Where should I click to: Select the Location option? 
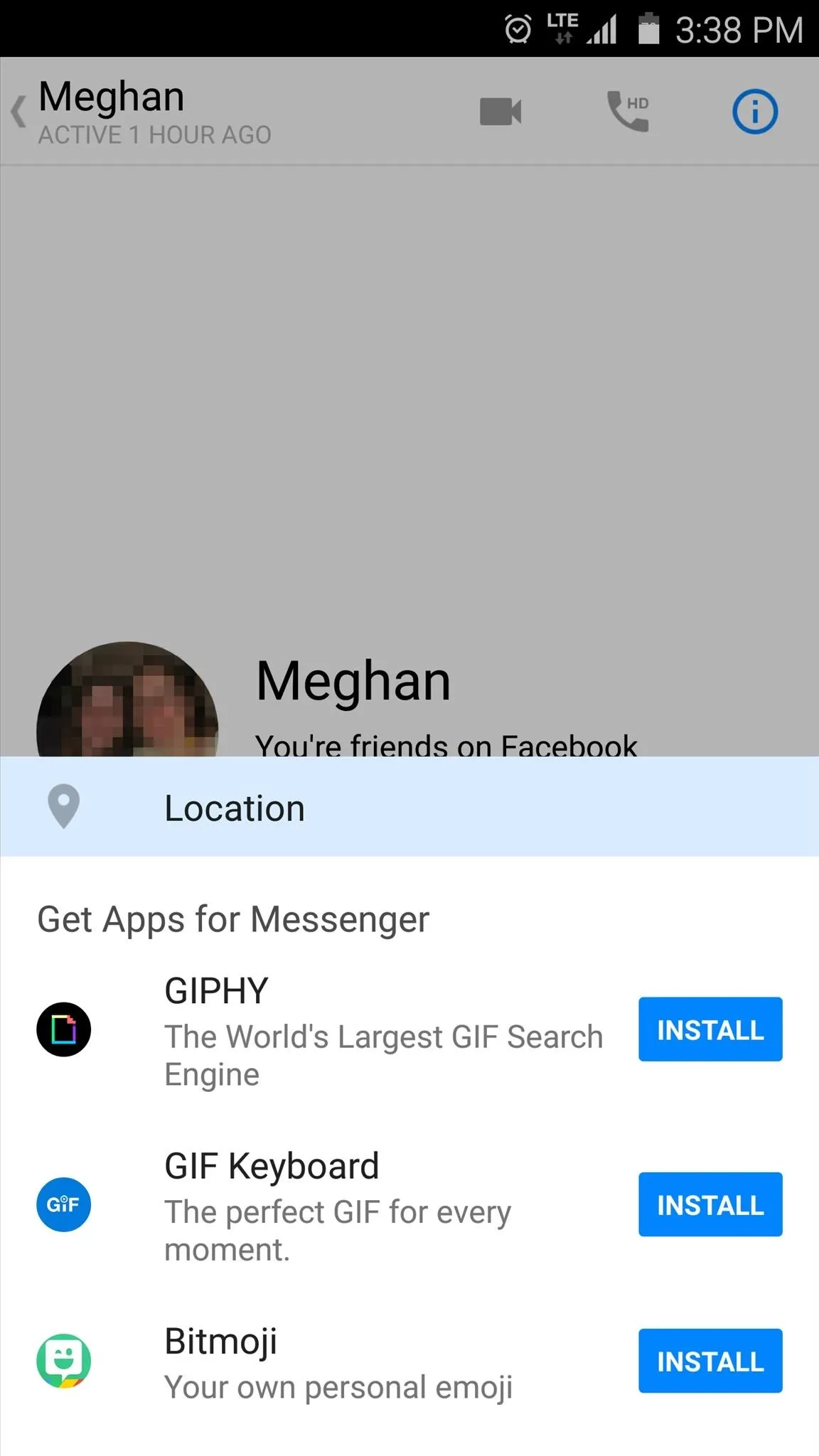(409, 807)
